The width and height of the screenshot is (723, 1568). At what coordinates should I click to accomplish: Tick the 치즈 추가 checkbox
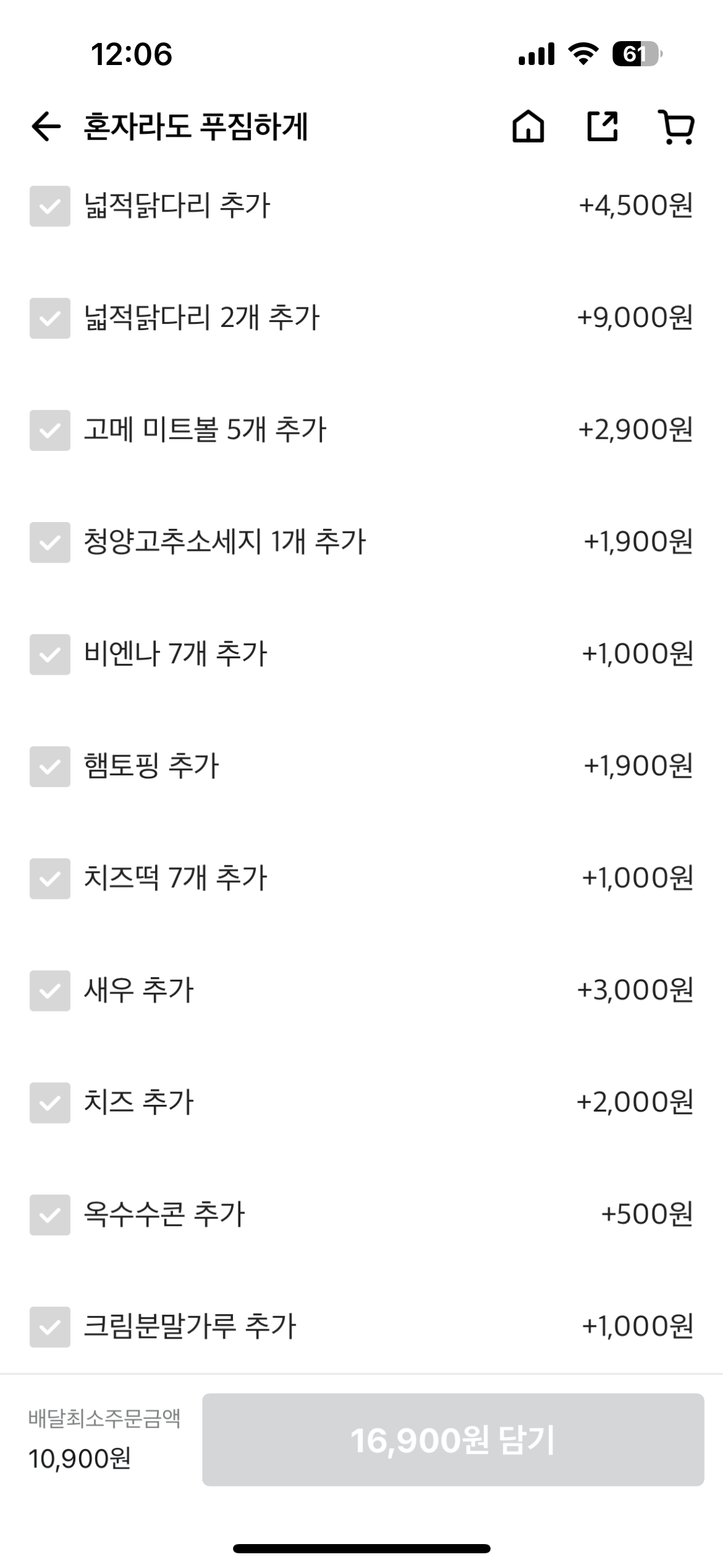50,1103
